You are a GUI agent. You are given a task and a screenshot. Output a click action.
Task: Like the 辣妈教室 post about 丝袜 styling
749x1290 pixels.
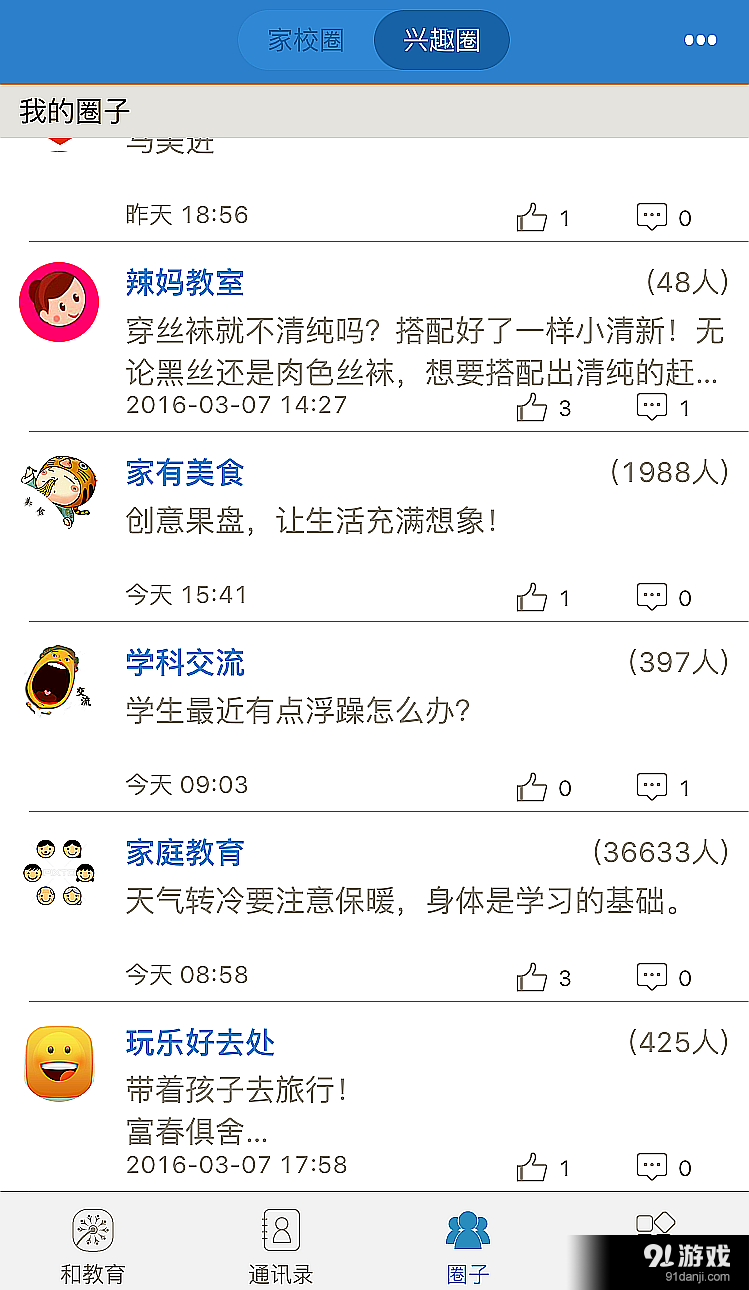coord(532,405)
